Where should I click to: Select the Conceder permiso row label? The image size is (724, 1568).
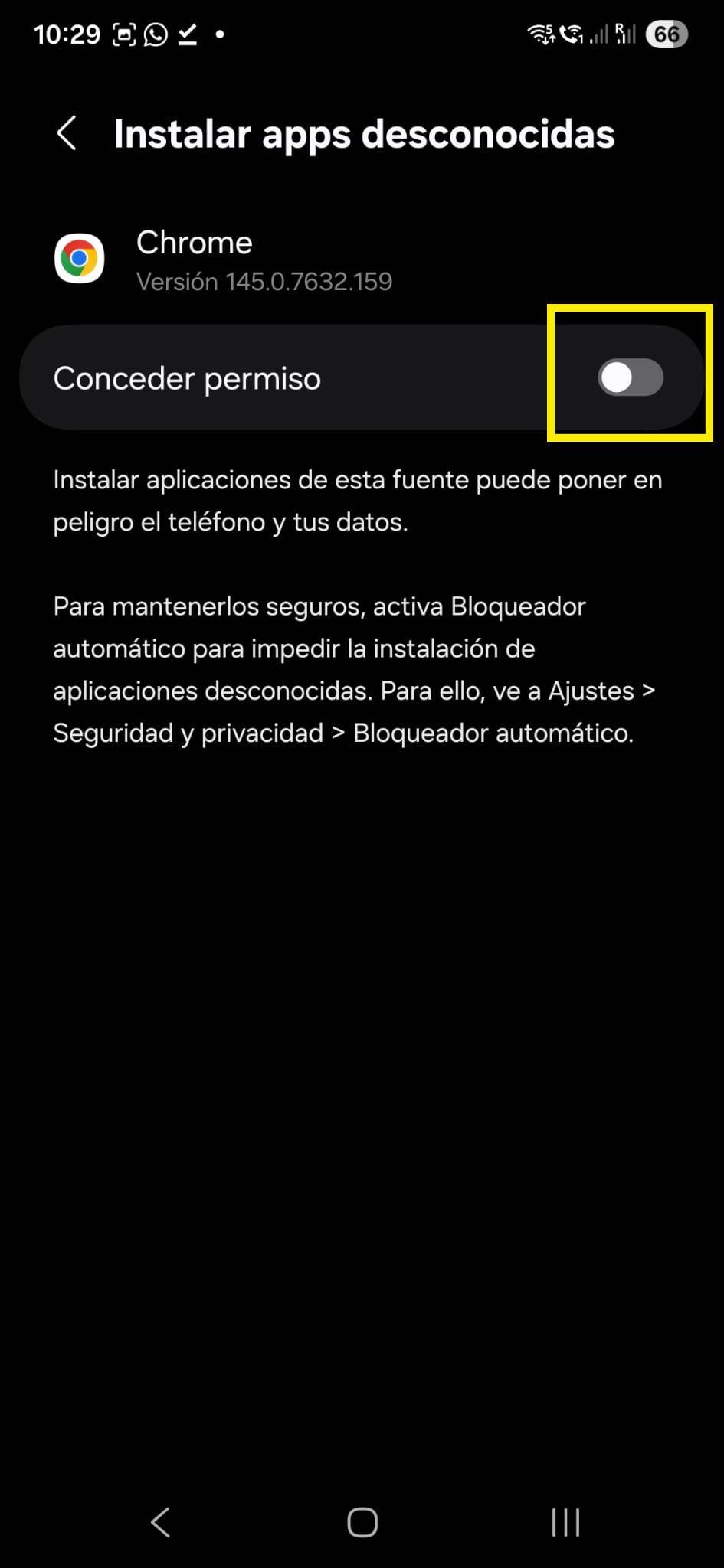tap(187, 378)
